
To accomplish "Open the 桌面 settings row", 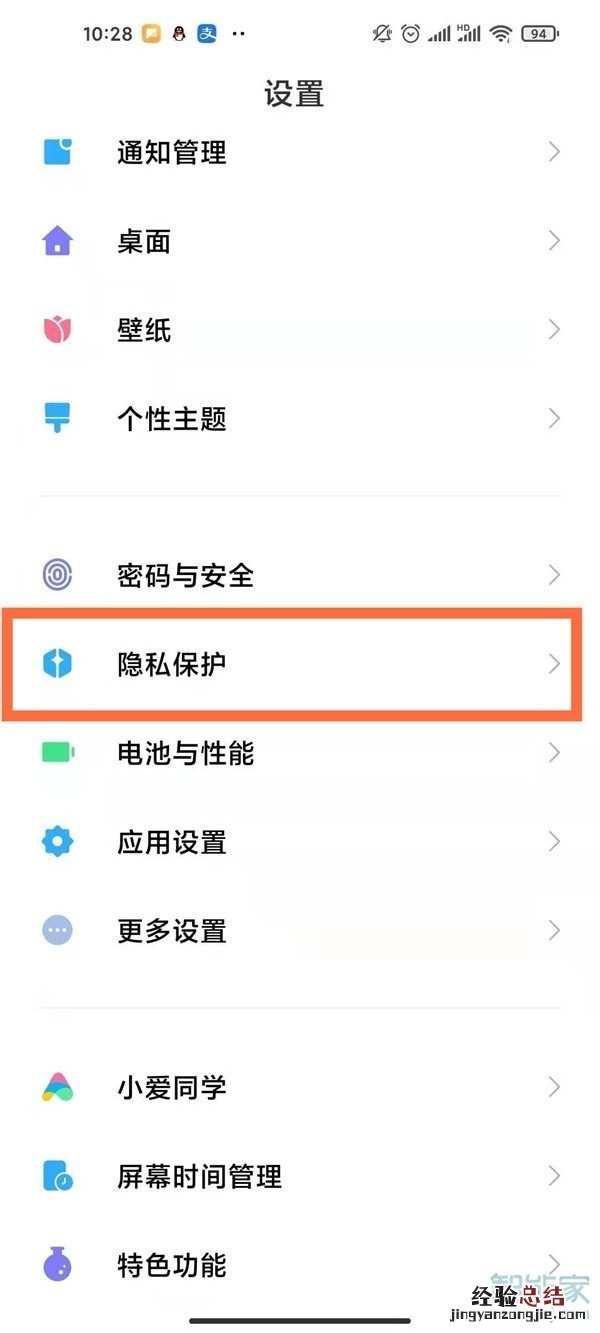I will (300, 242).
